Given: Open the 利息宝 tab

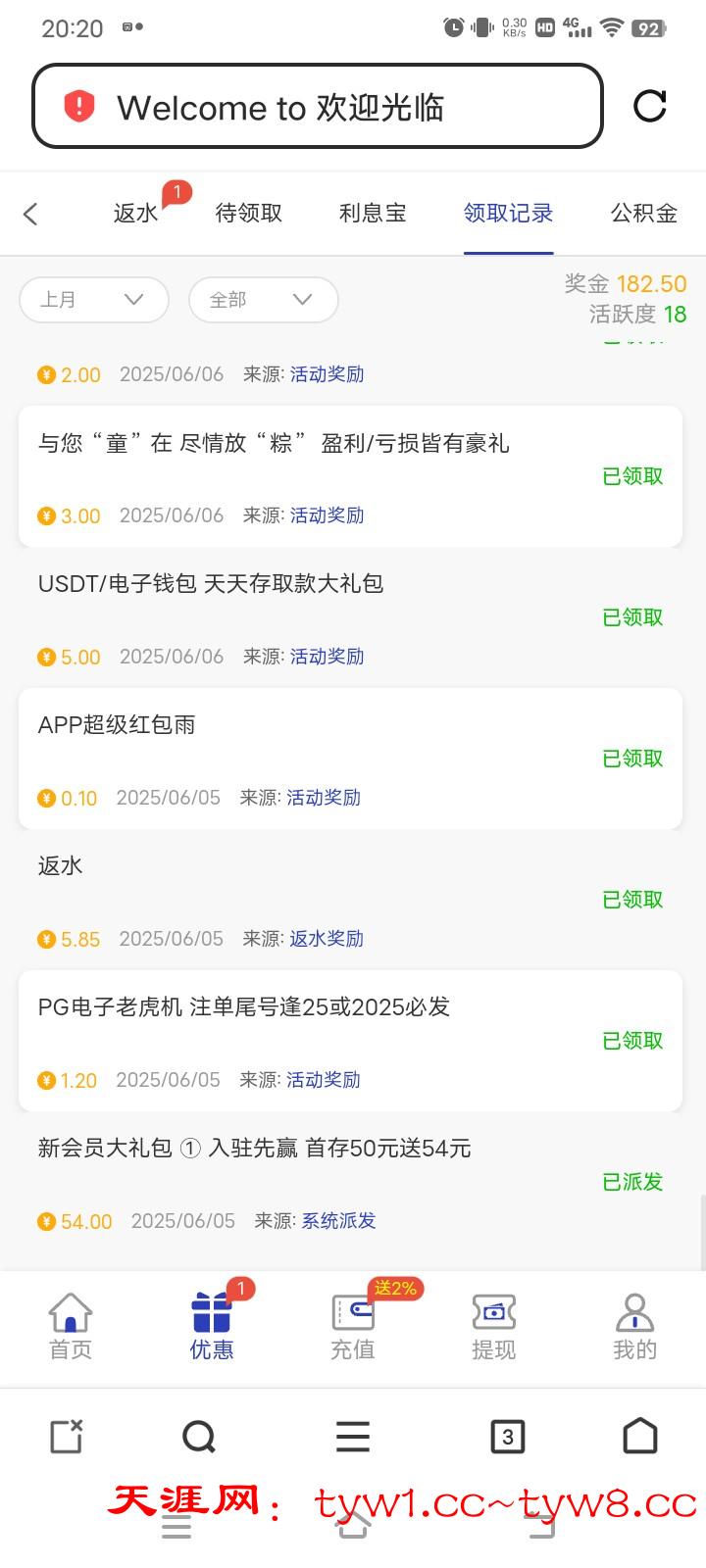Looking at the screenshot, I should tap(373, 213).
